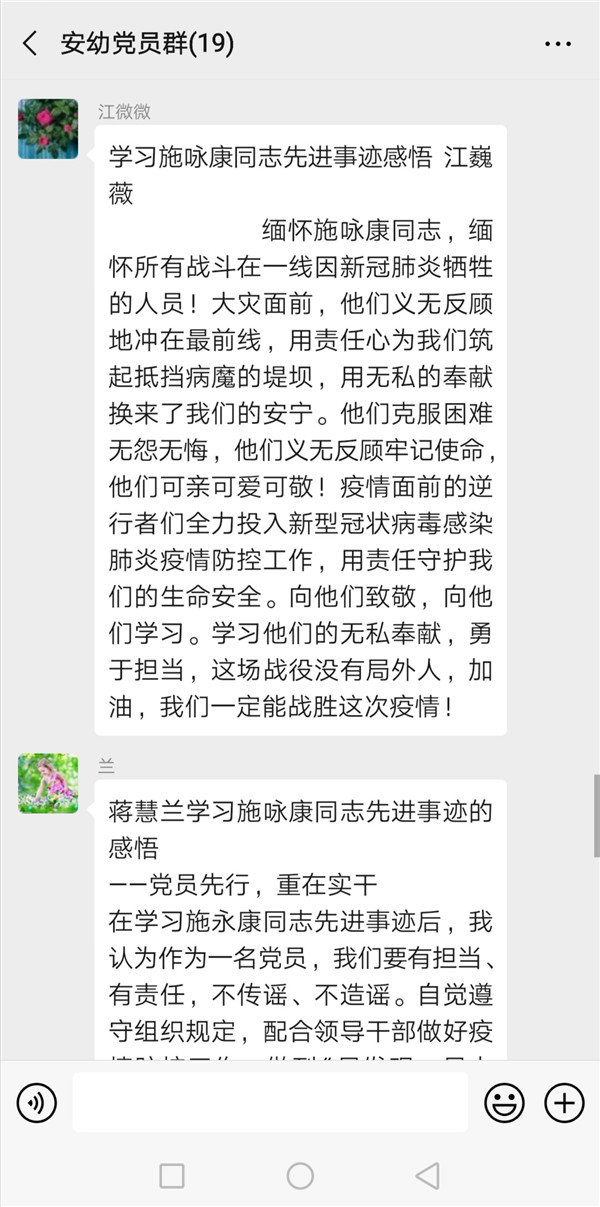
Task: Go back from 安幼党员群 chat
Action: [30, 44]
